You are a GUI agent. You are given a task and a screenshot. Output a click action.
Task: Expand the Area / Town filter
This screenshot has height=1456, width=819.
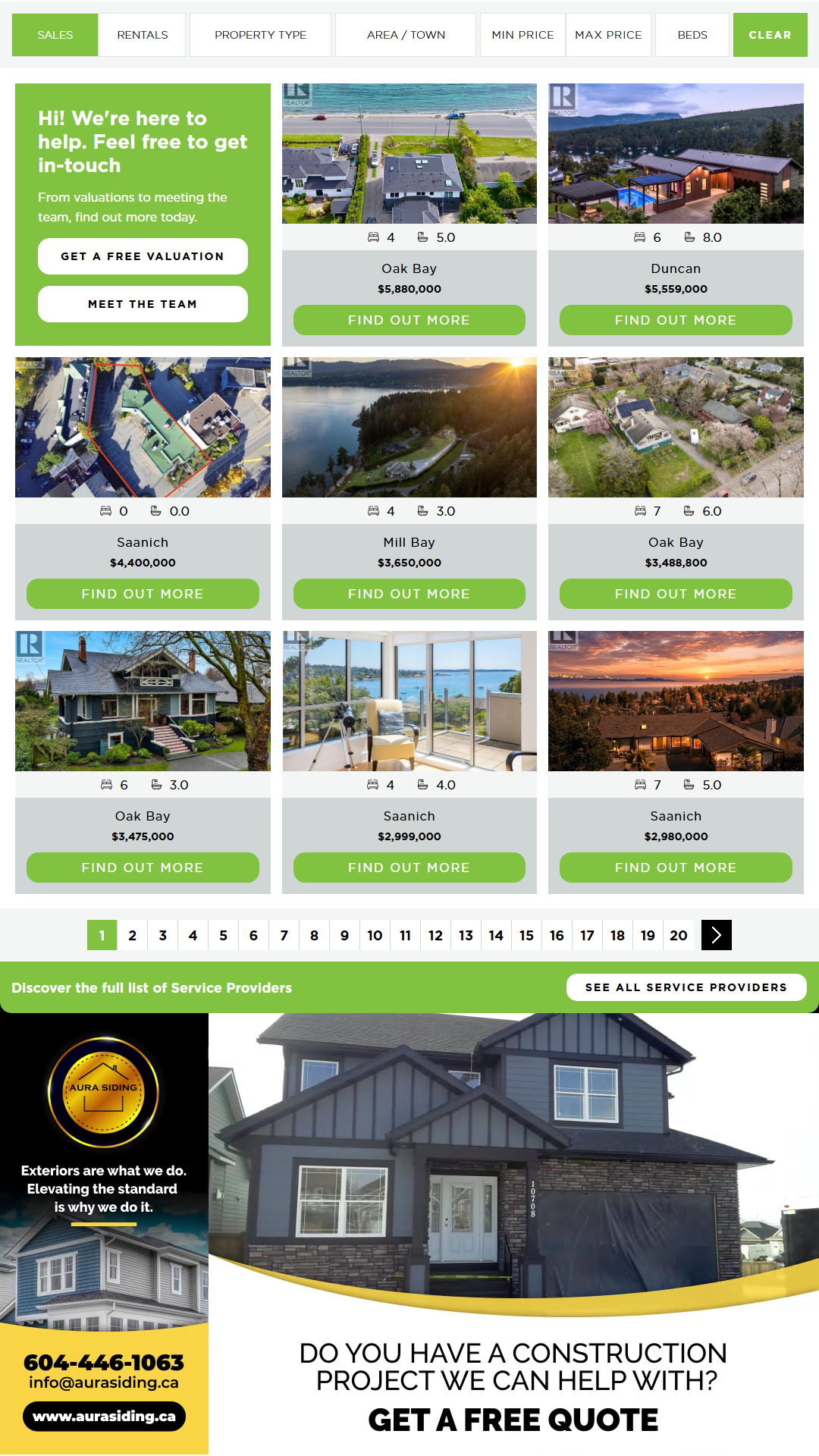pyautogui.click(x=406, y=35)
